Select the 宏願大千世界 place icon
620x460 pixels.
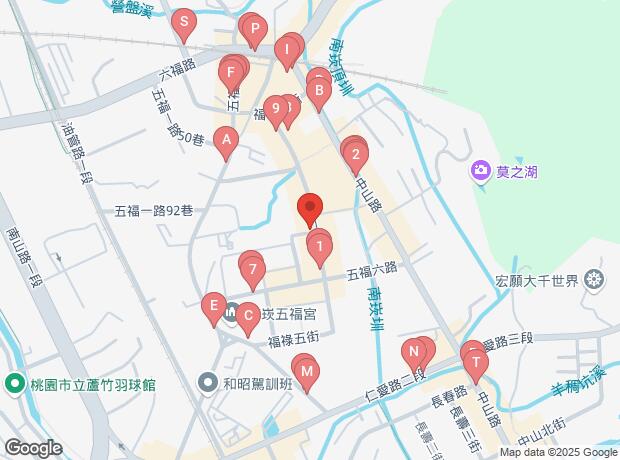tap(596, 280)
